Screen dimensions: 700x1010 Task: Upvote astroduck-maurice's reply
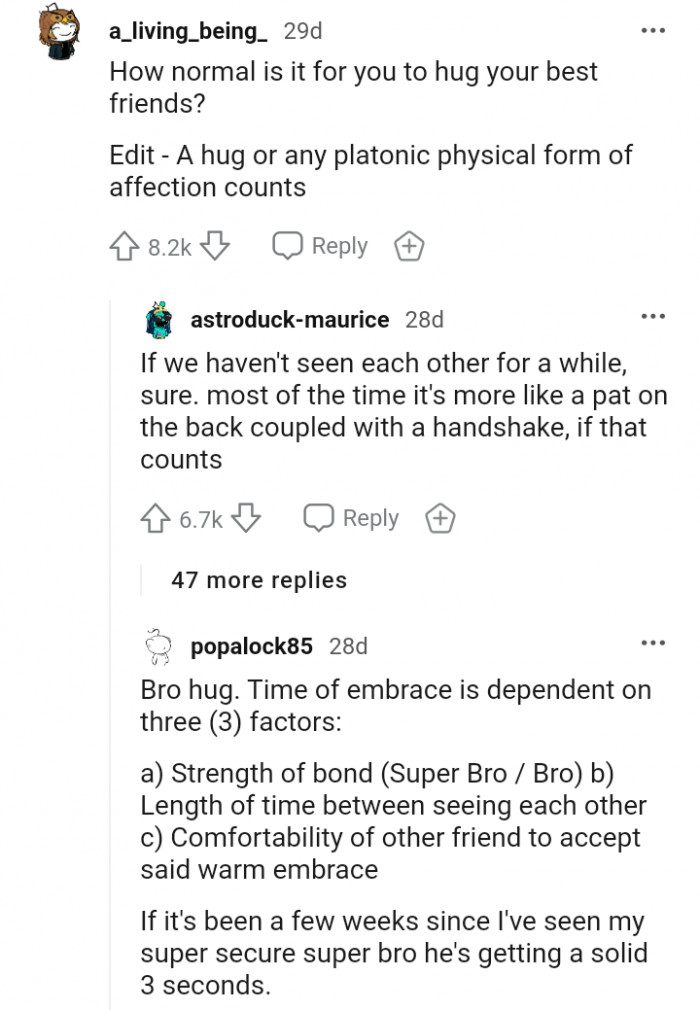pos(157,518)
